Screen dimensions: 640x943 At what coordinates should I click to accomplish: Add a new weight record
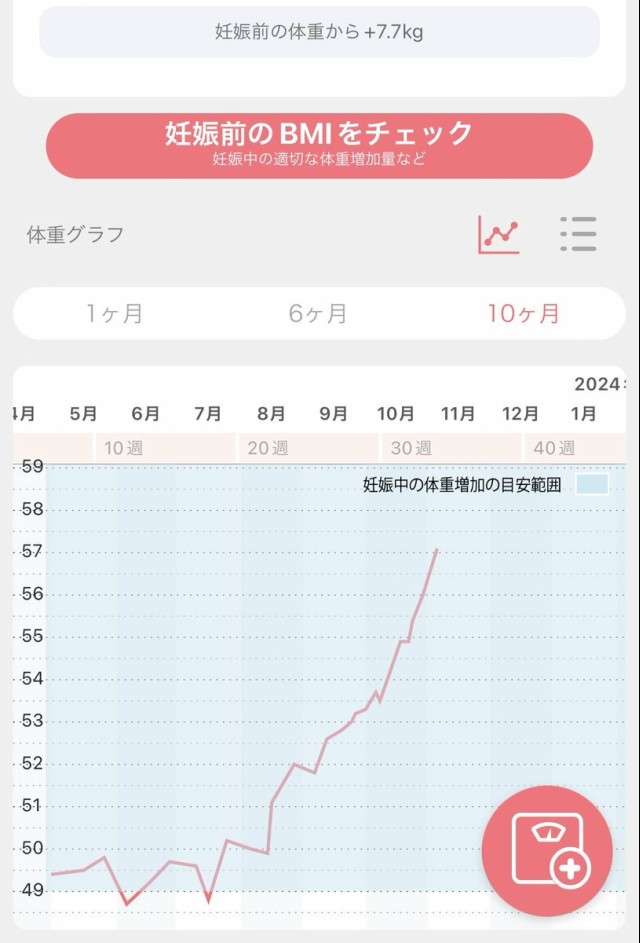[x=547, y=850]
